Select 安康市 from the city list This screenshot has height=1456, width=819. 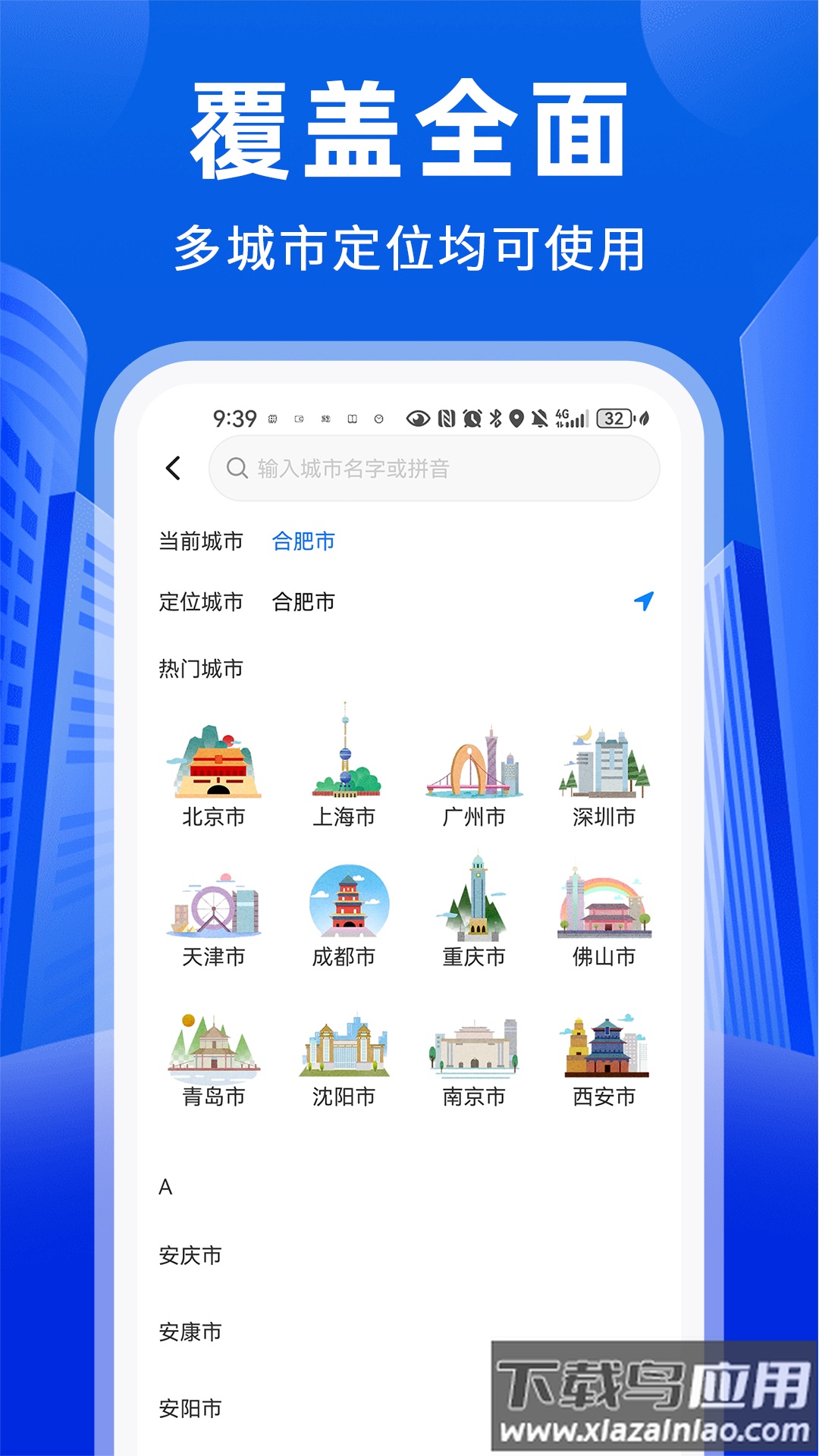pyautogui.click(x=190, y=1331)
